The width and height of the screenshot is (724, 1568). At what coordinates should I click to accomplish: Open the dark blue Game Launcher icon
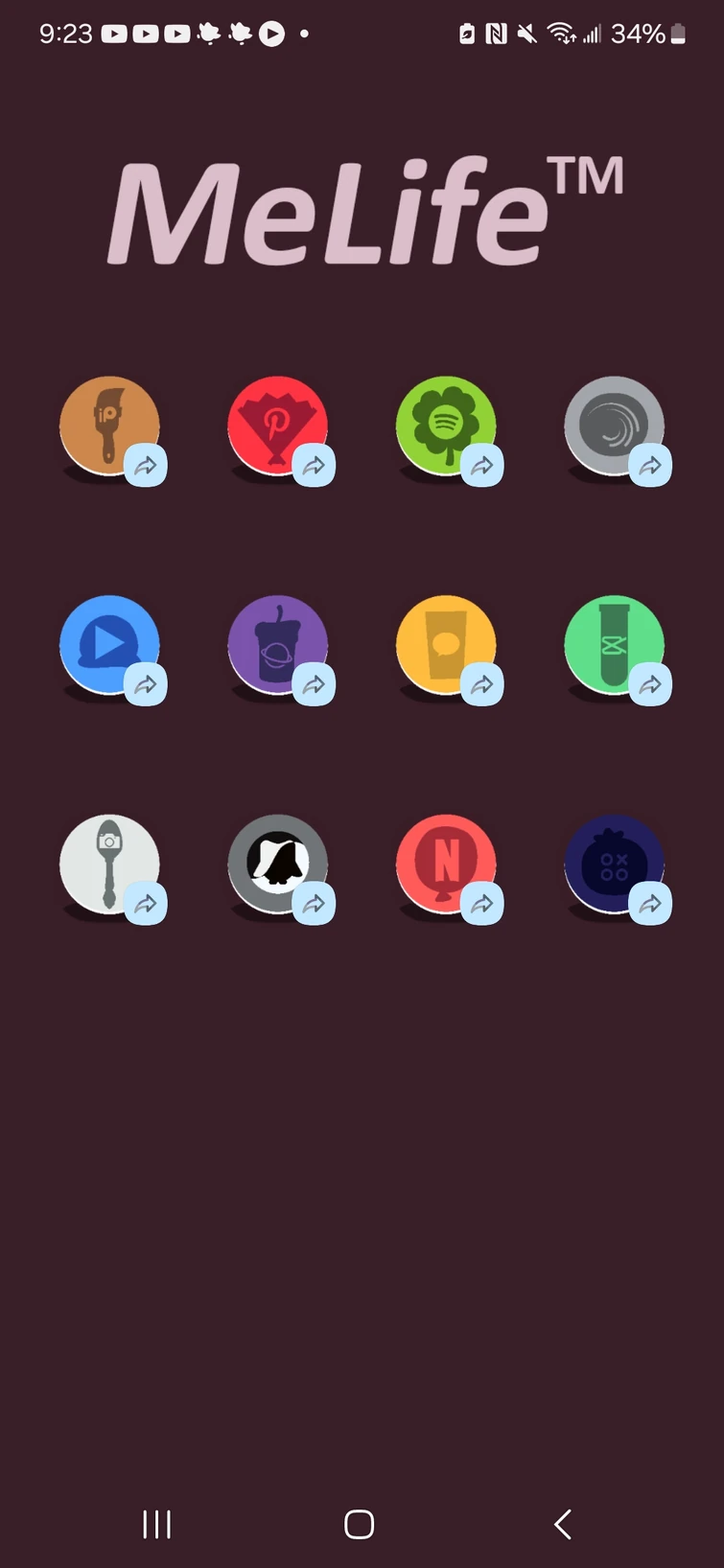pos(614,864)
